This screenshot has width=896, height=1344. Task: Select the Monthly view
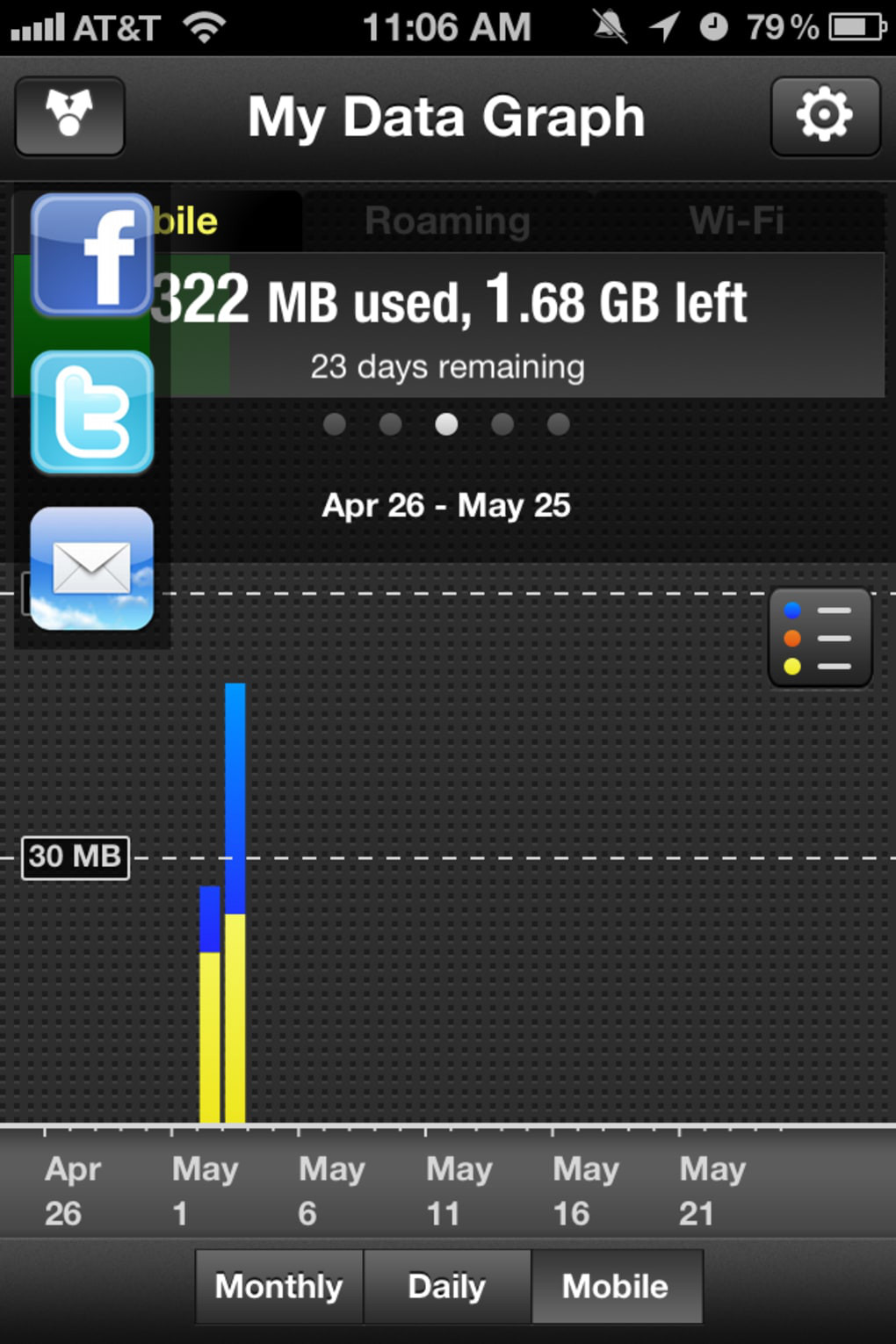point(278,1286)
